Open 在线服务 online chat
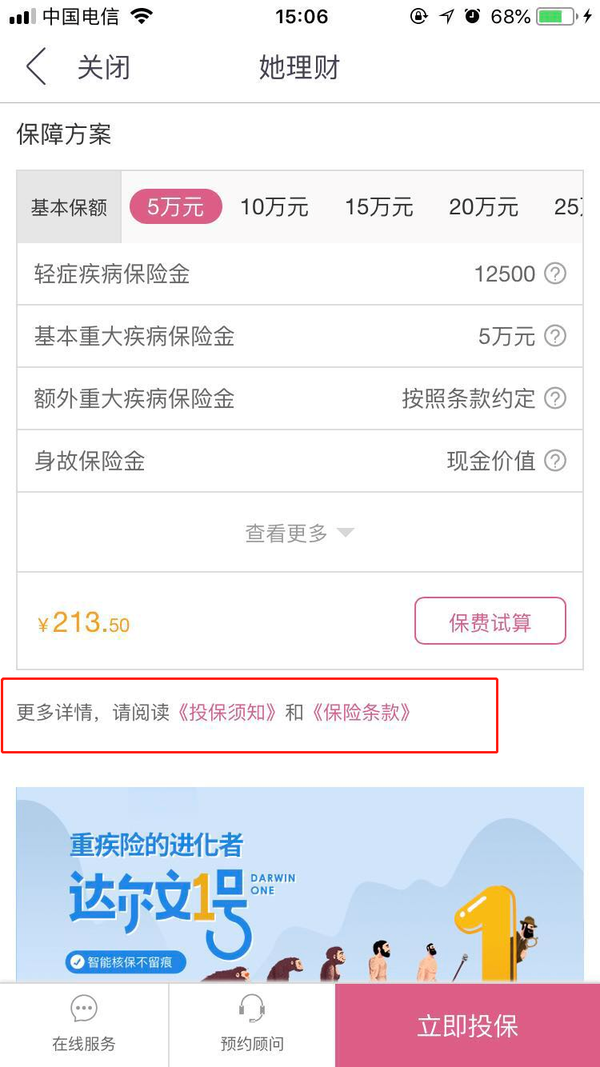The image size is (600, 1067). coord(84,1024)
